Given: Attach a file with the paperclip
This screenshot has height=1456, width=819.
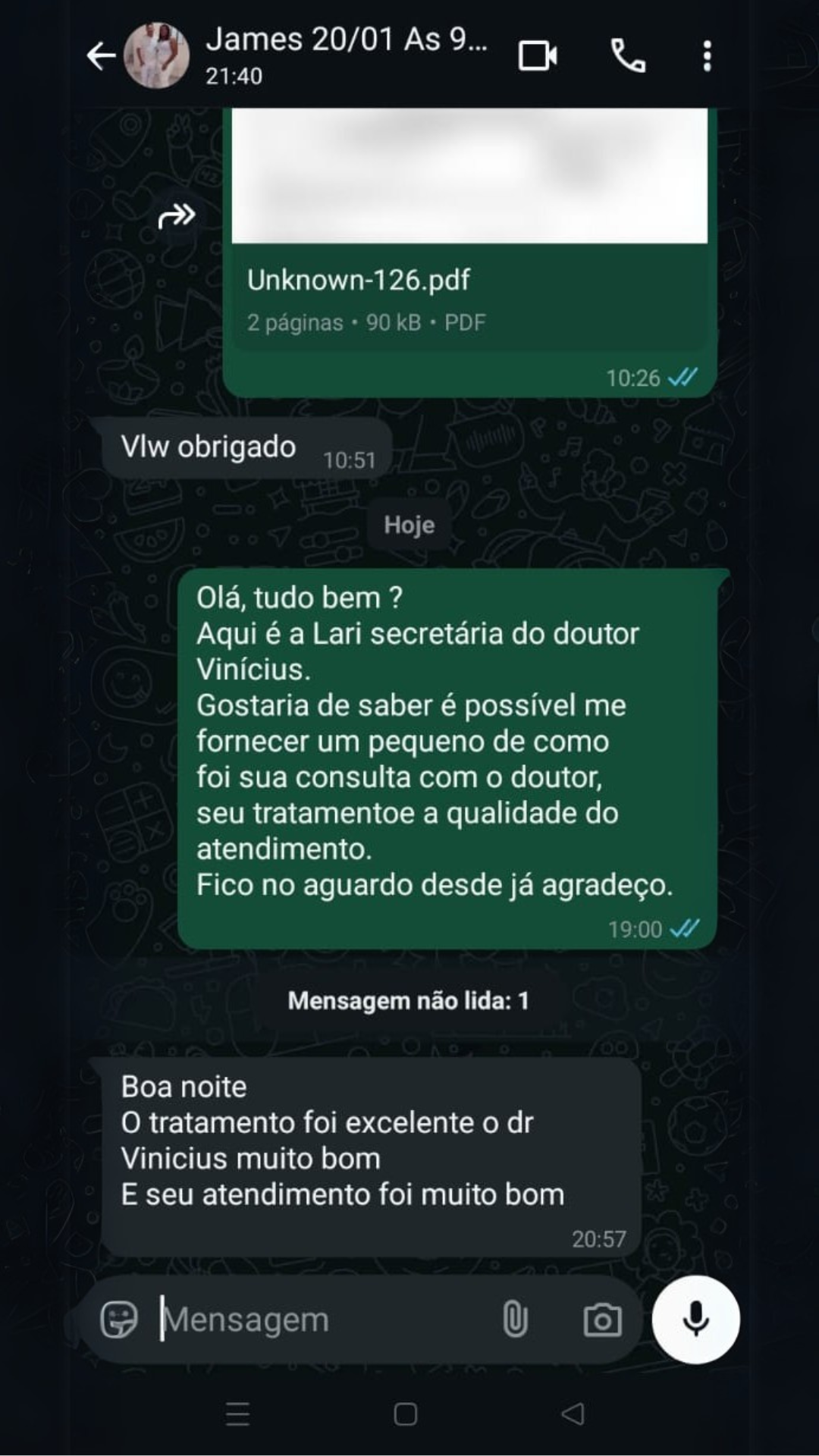Looking at the screenshot, I should click(515, 1319).
